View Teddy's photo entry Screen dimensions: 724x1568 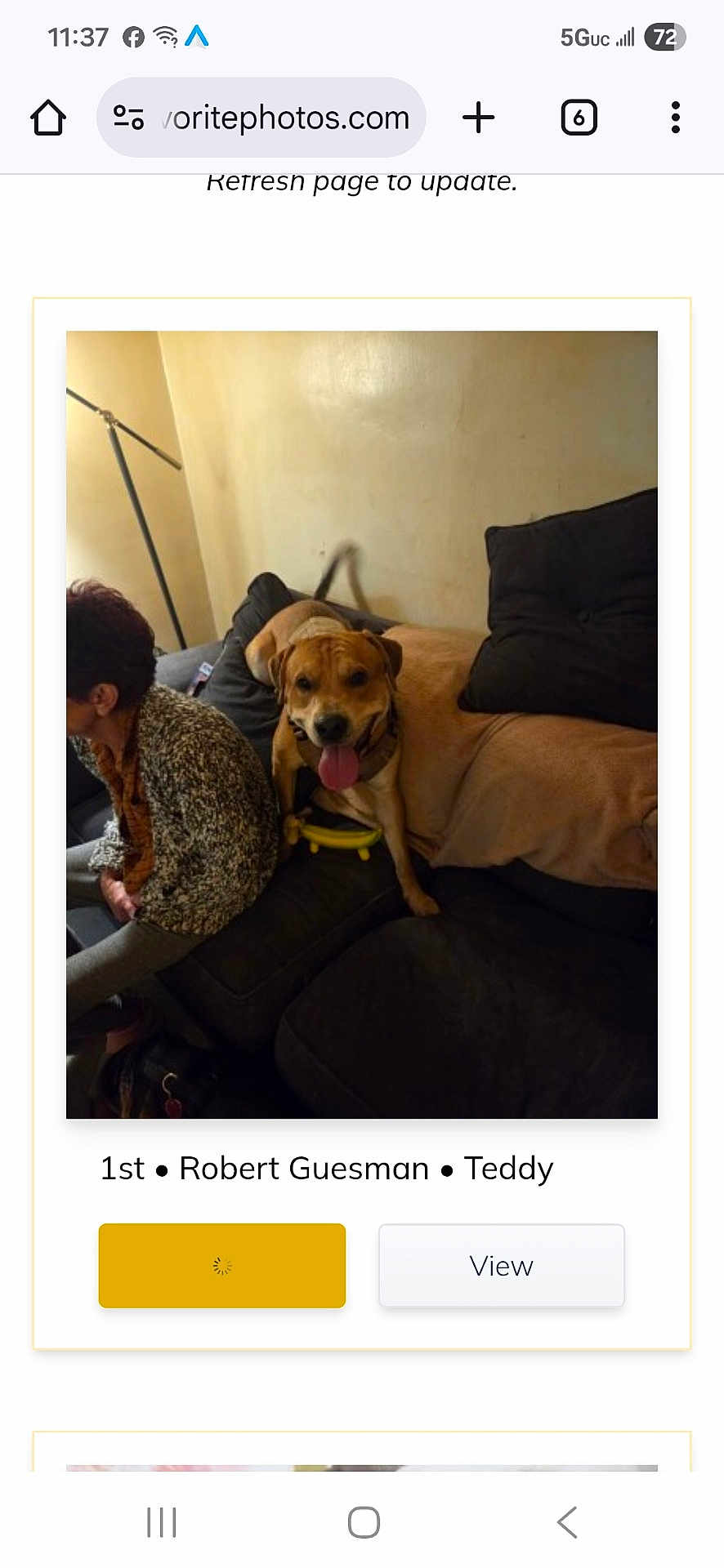click(x=501, y=1266)
